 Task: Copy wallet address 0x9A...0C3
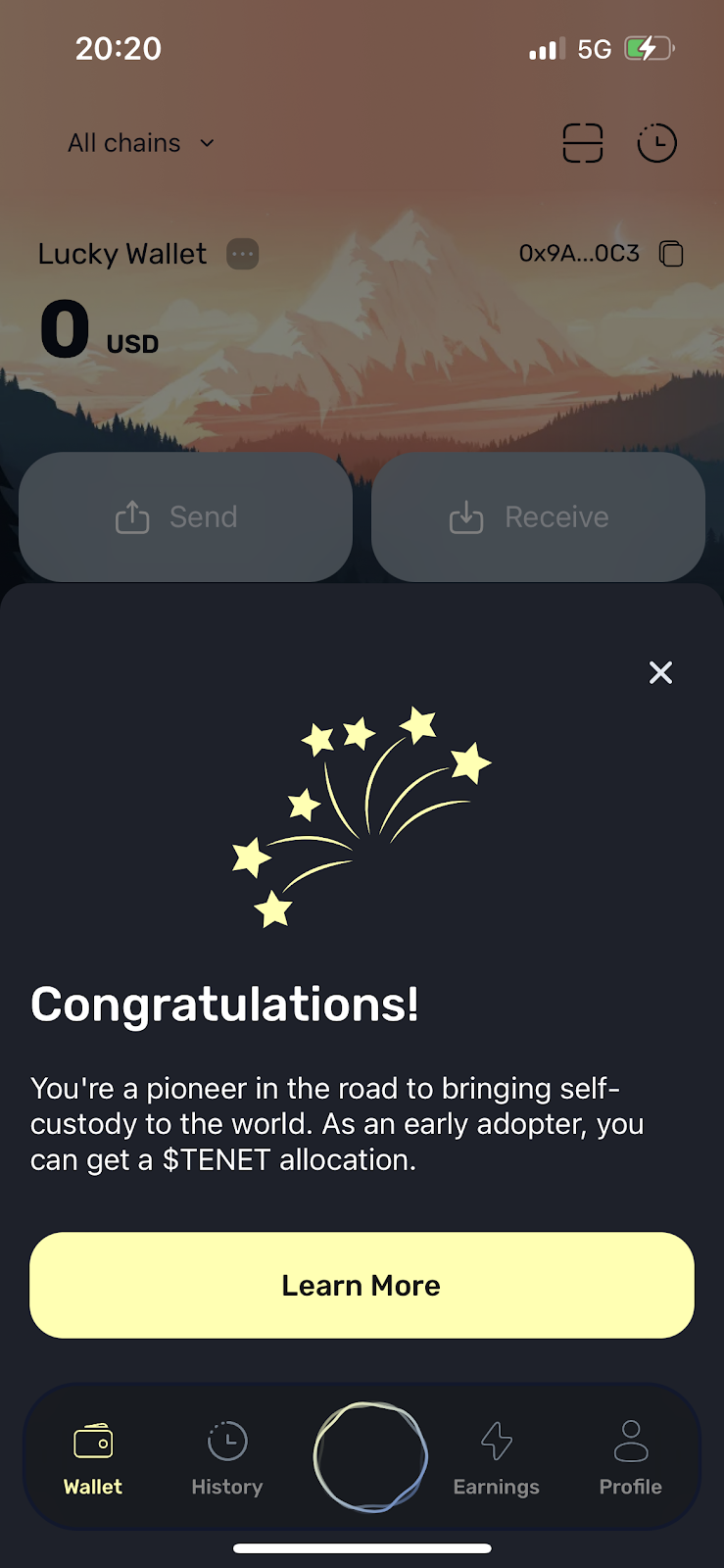671,254
